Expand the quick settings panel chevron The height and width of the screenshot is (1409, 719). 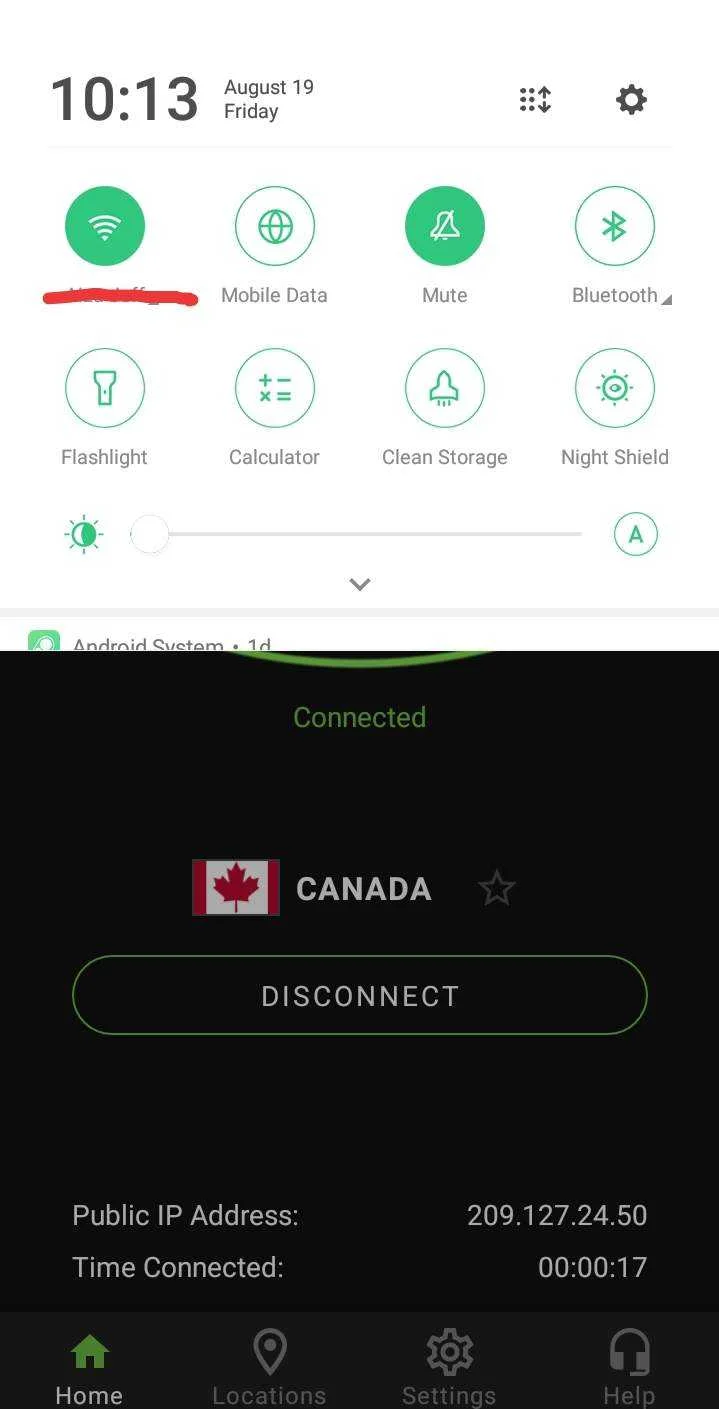pyautogui.click(x=360, y=584)
